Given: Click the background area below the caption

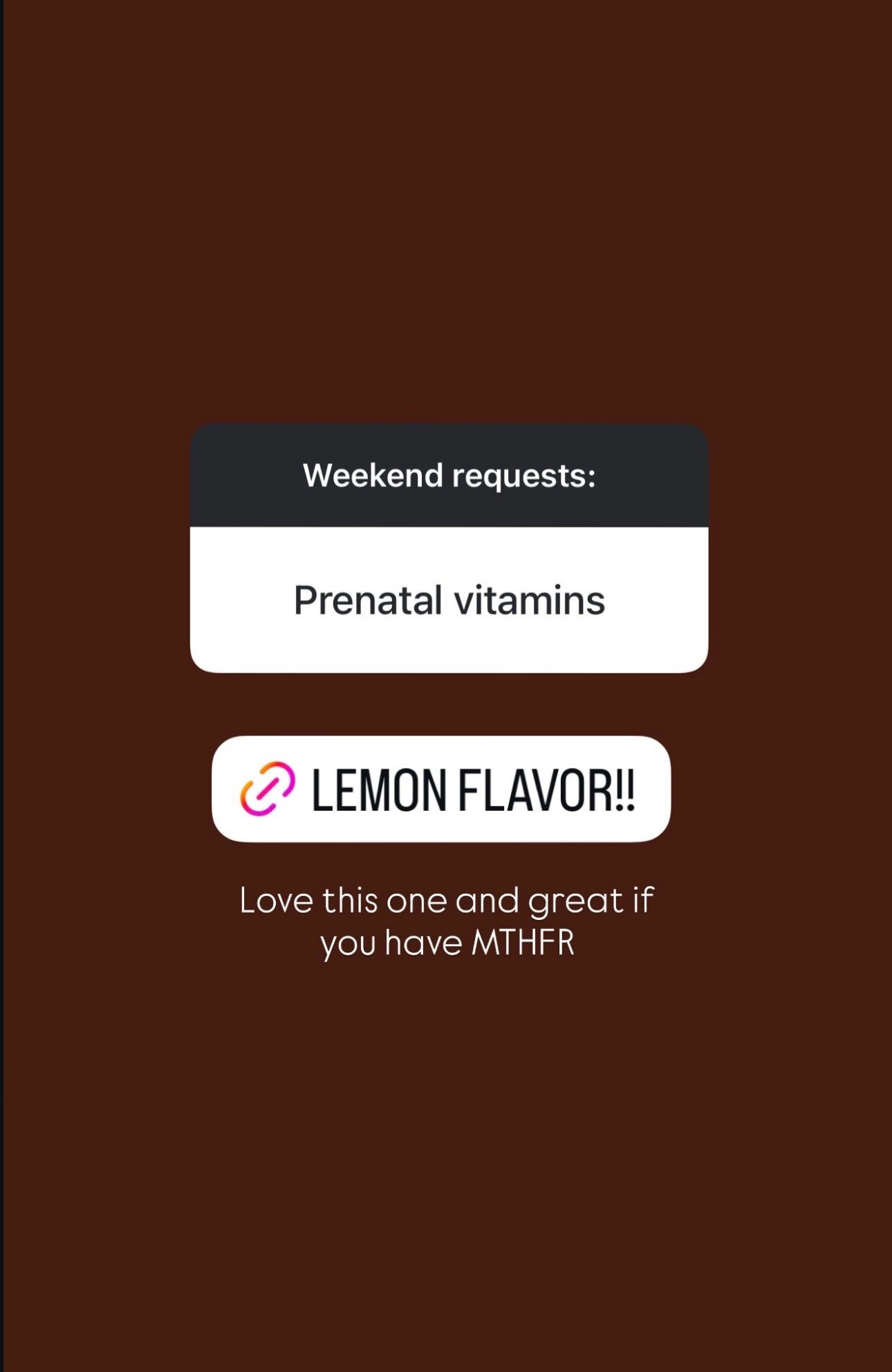Looking at the screenshot, I should point(446,1106).
